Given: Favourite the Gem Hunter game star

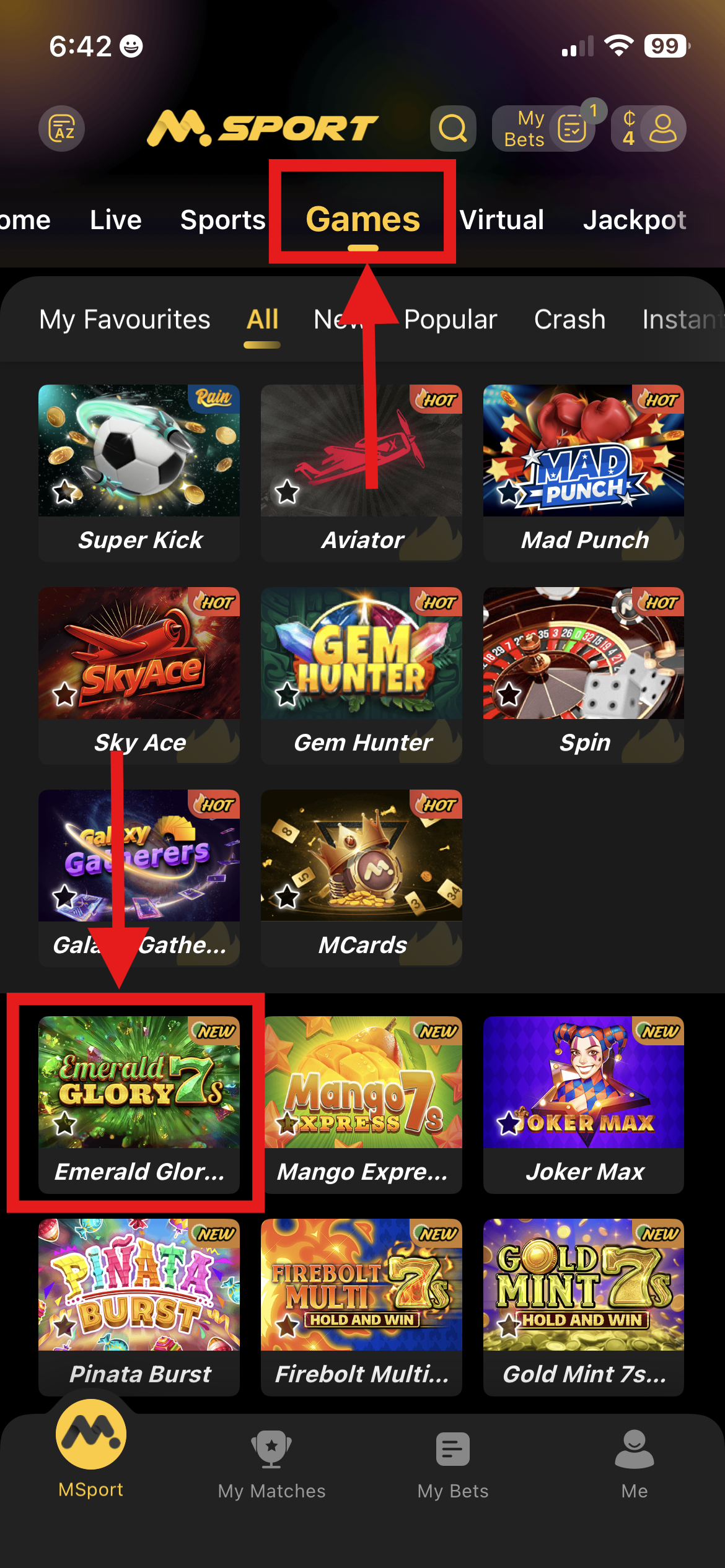Looking at the screenshot, I should [x=287, y=694].
